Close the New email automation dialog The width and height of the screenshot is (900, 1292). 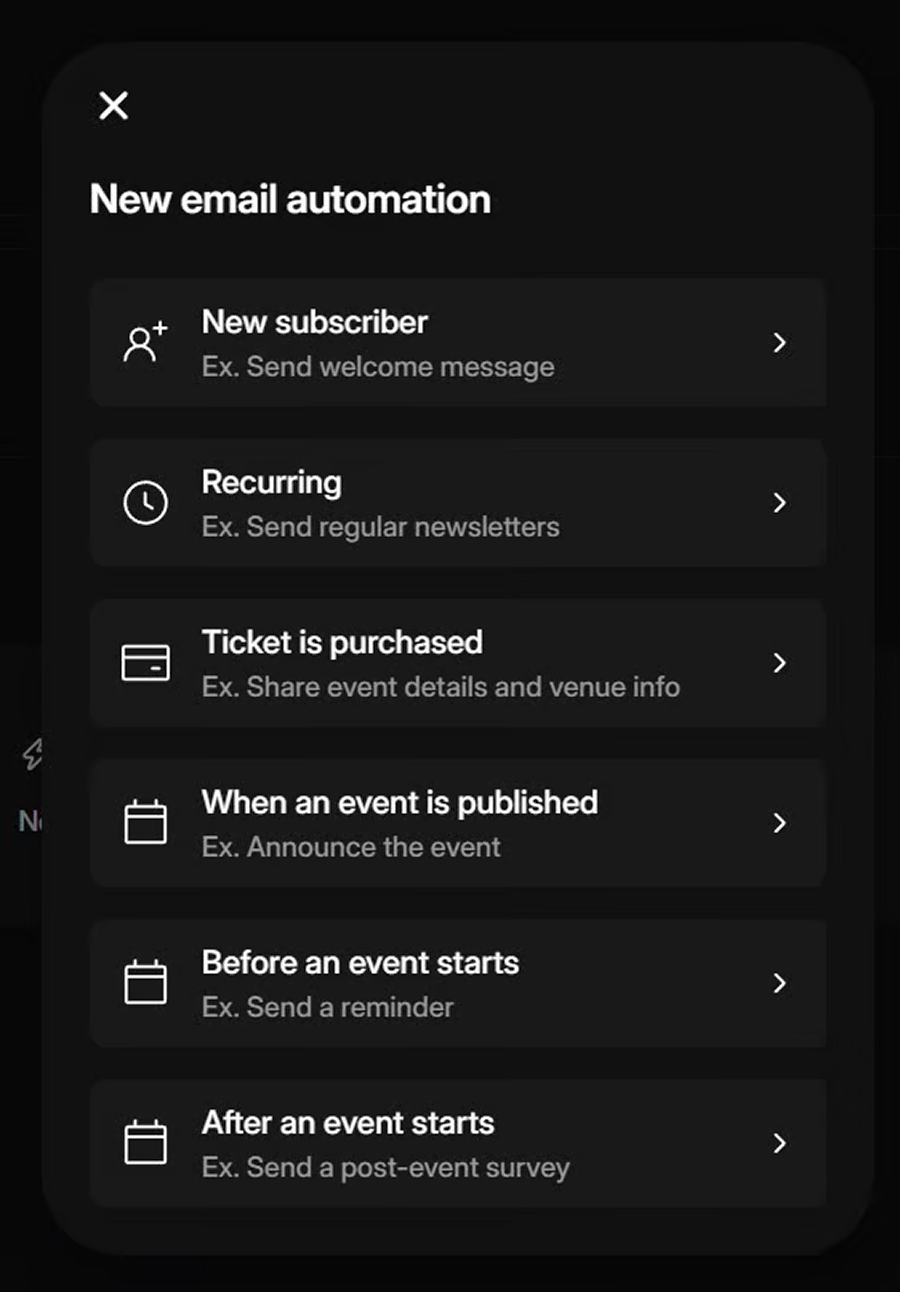point(114,105)
